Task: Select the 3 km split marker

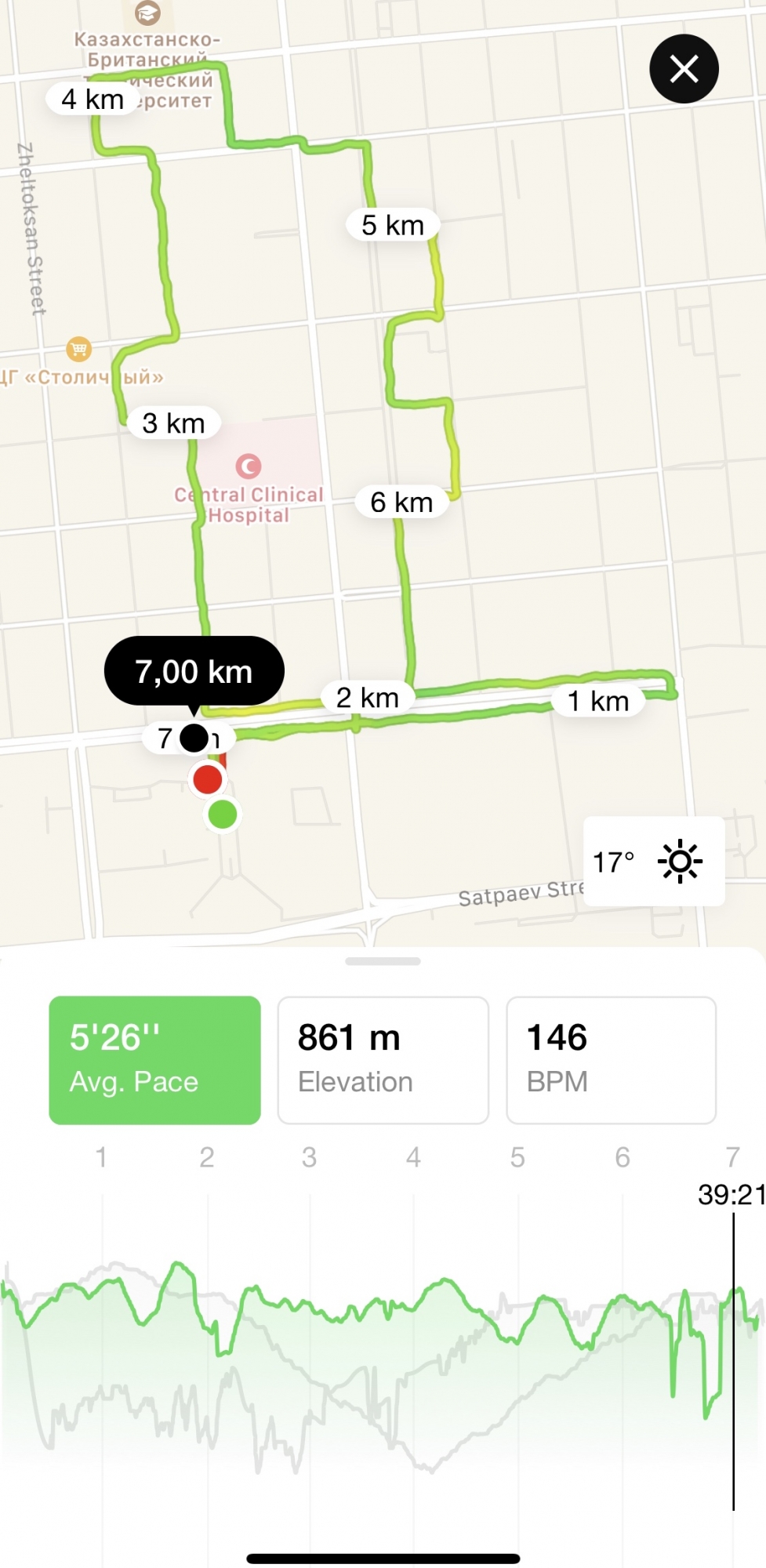Action: tap(173, 423)
